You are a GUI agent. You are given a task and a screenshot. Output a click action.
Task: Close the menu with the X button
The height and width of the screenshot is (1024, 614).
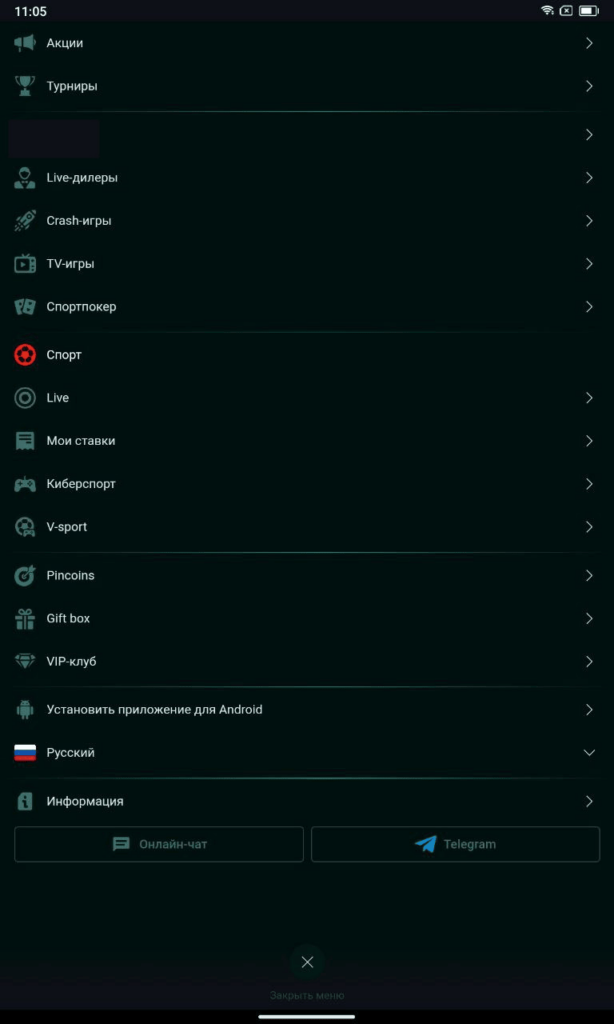point(307,962)
